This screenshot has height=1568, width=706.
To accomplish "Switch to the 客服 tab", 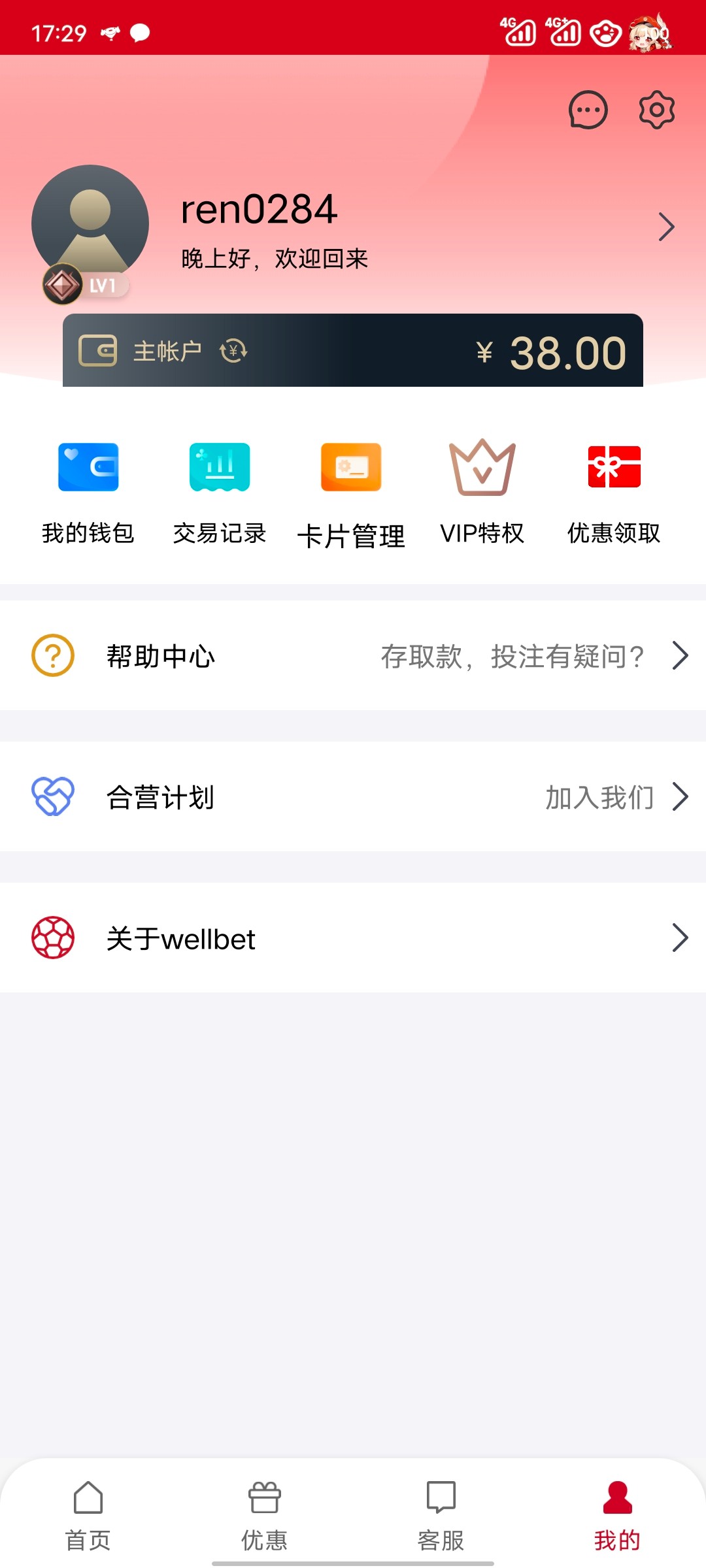I will pos(441,1514).
